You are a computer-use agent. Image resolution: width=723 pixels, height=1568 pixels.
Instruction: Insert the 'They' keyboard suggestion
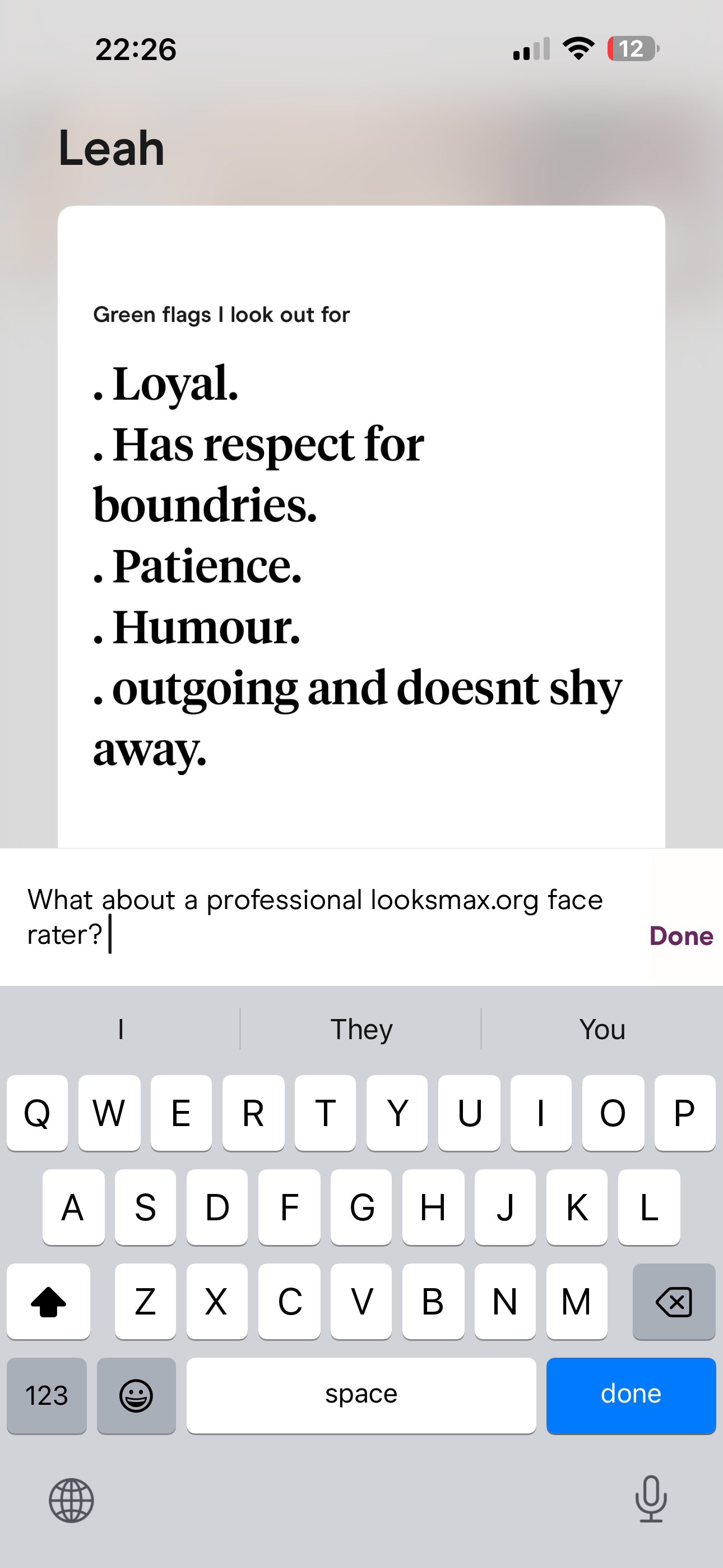pos(361,1029)
